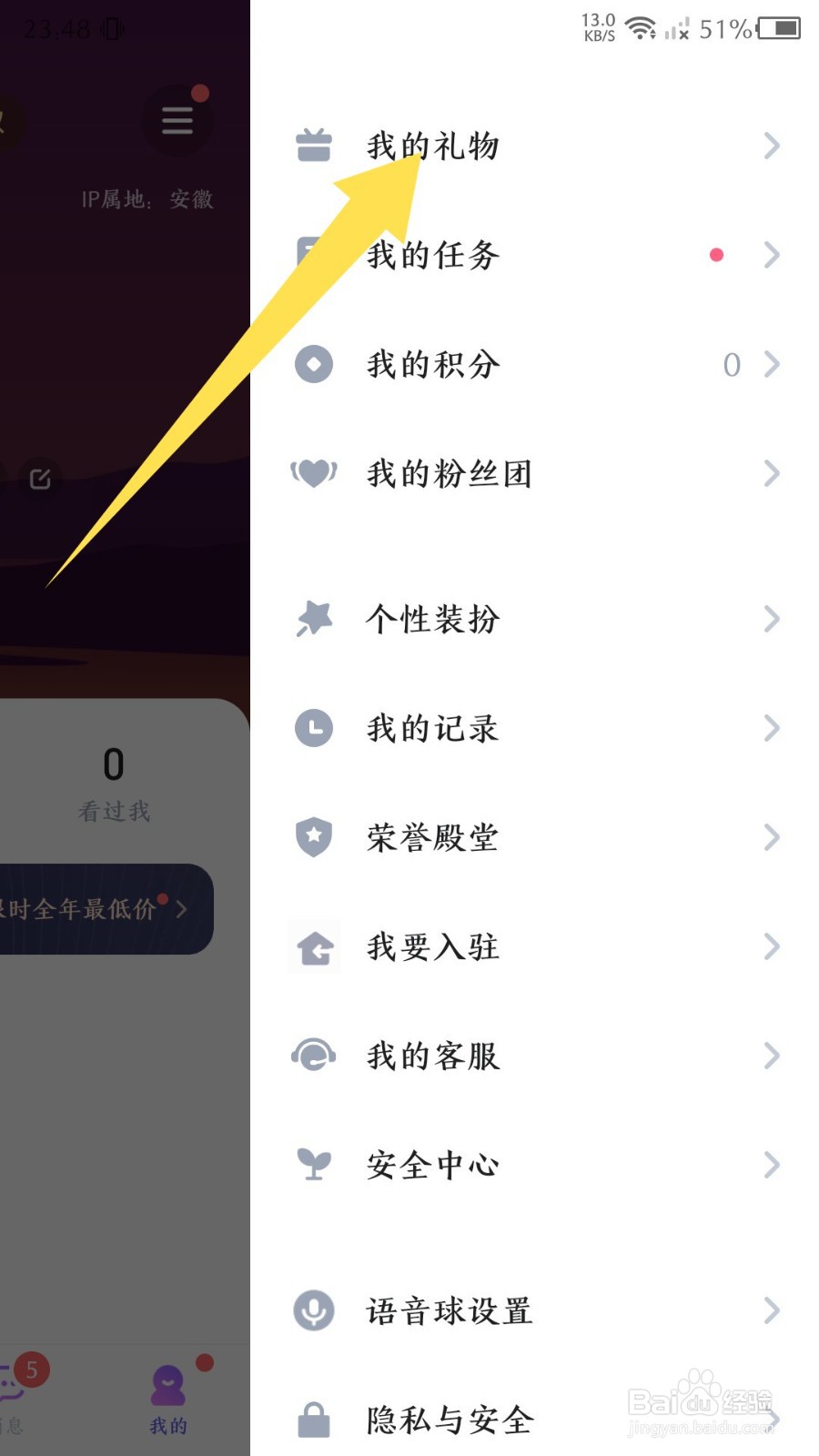
Task: Select the magic wand icon for 个性装扮
Action: coord(313,619)
